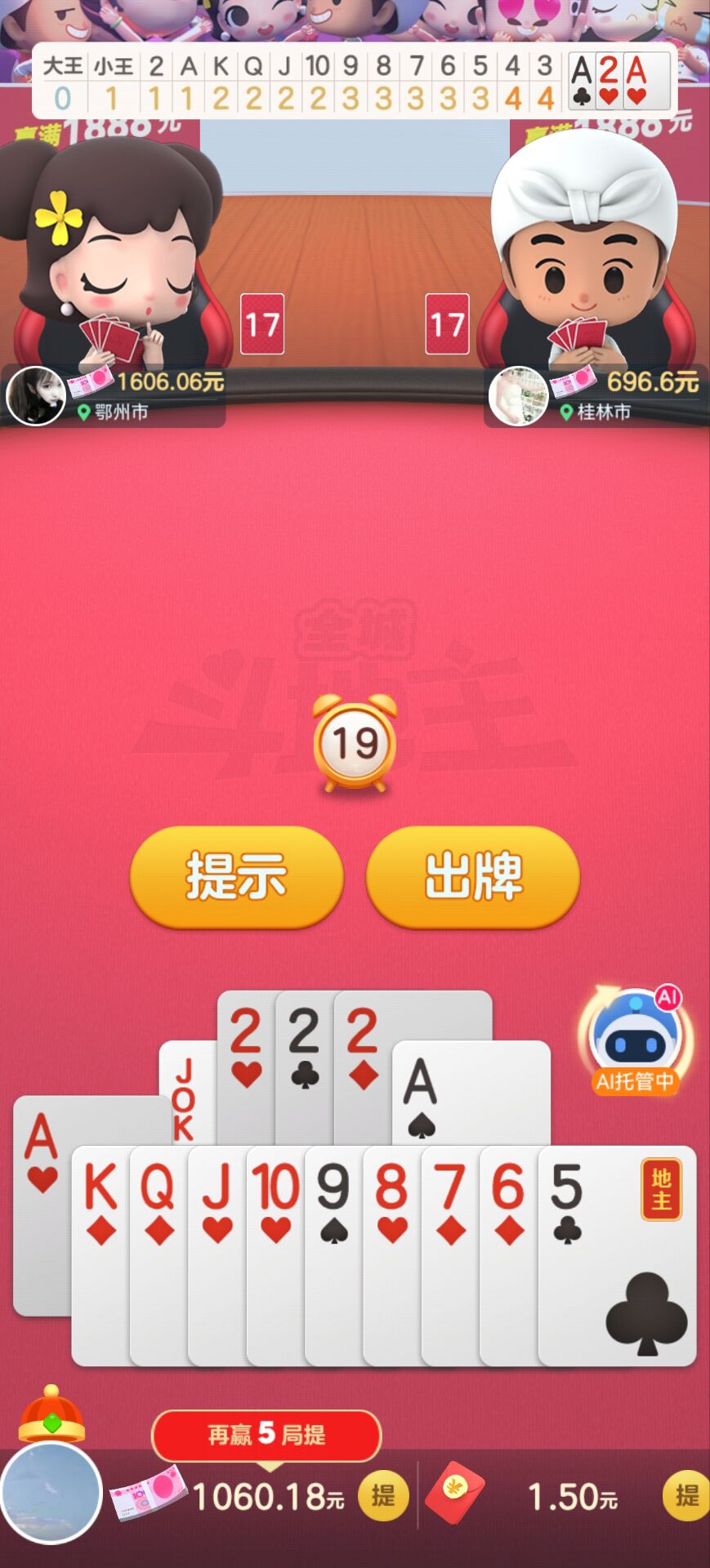
Task: Open the 桂林市 player's profile avatar
Action: click(517, 396)
